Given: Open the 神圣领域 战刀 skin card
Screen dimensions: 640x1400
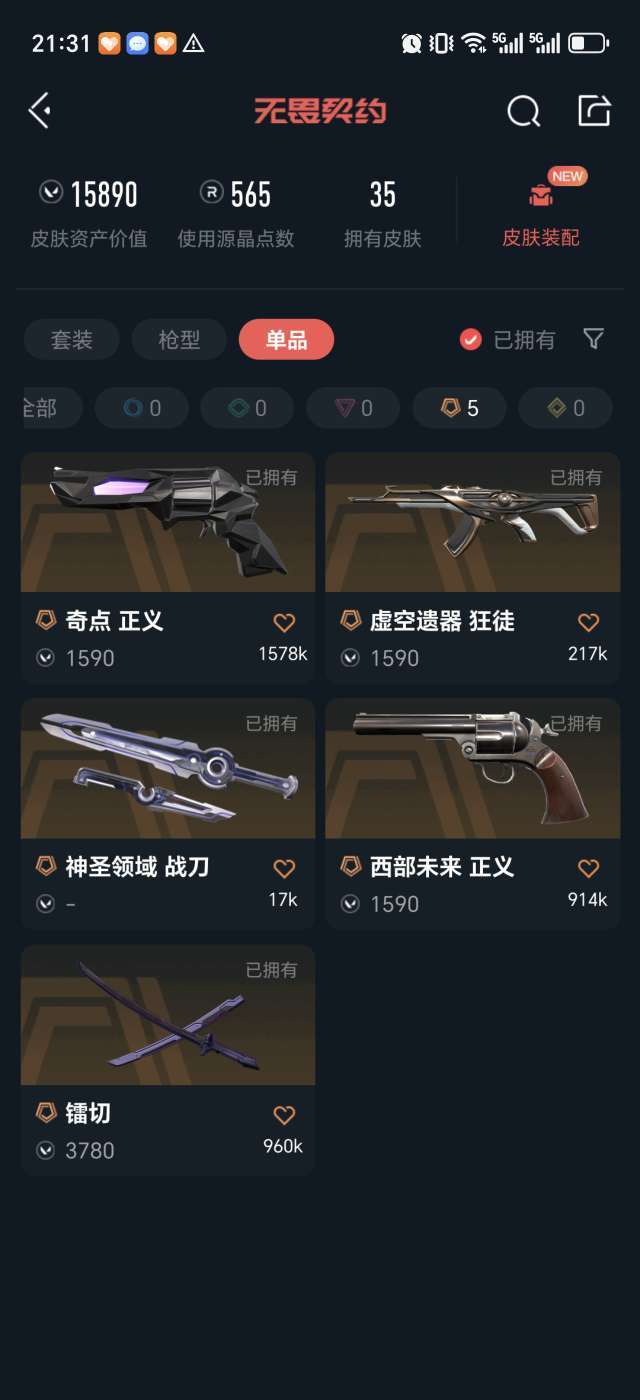Looking at the screenshot, I should click(x=168, y=790).
